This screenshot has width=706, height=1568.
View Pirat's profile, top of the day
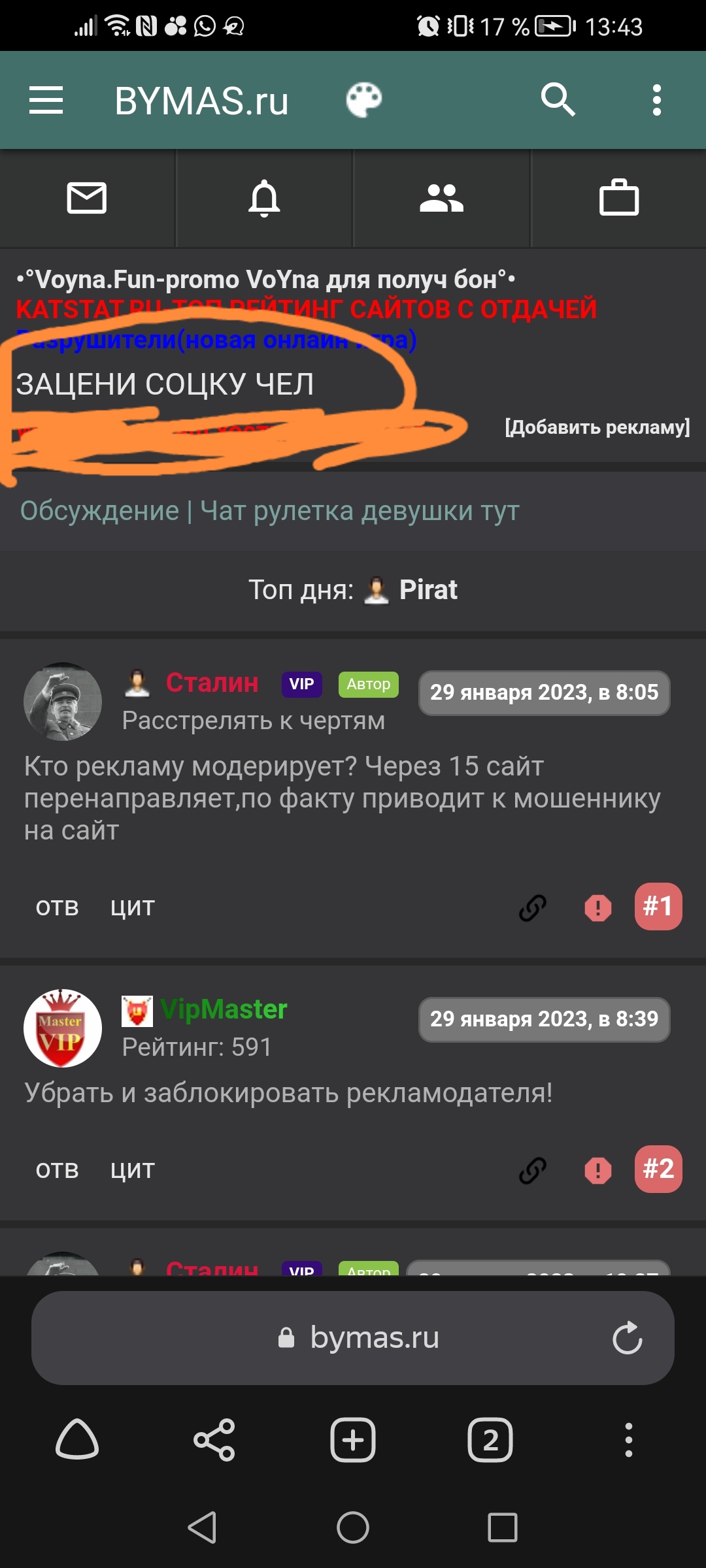click(x=428, y=590)
